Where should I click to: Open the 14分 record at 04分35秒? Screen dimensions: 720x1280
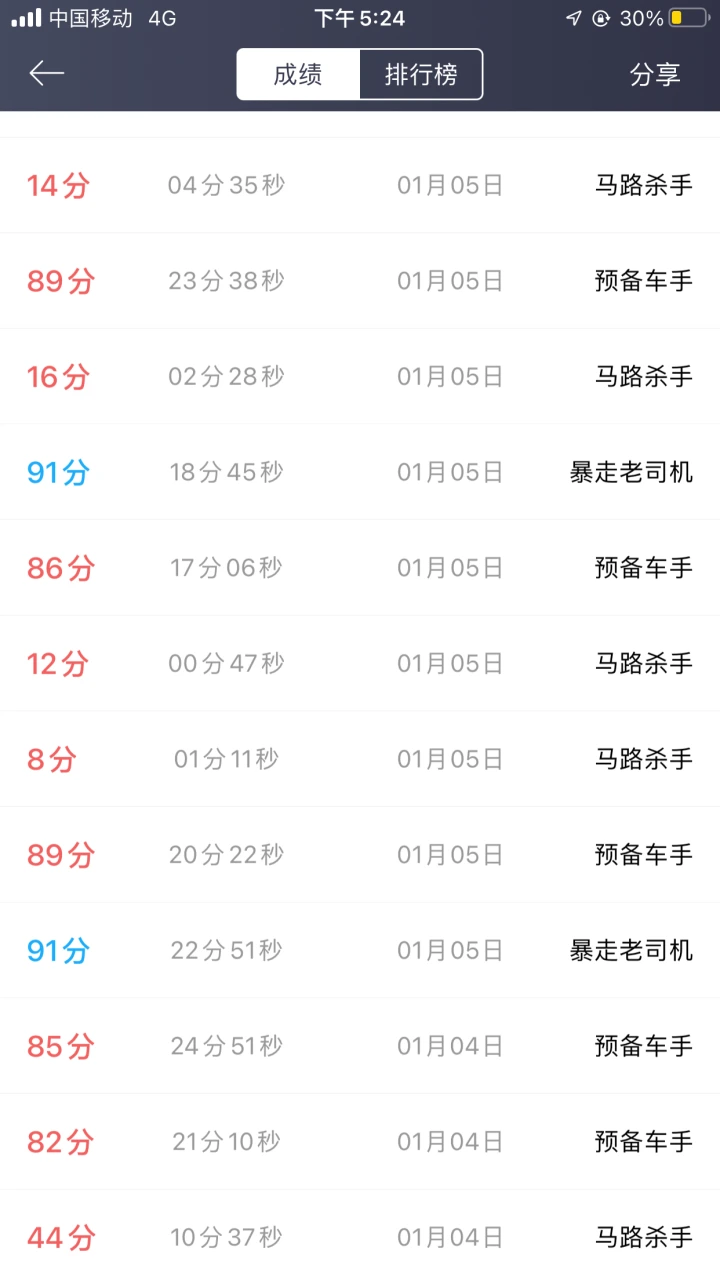[360, 185]
